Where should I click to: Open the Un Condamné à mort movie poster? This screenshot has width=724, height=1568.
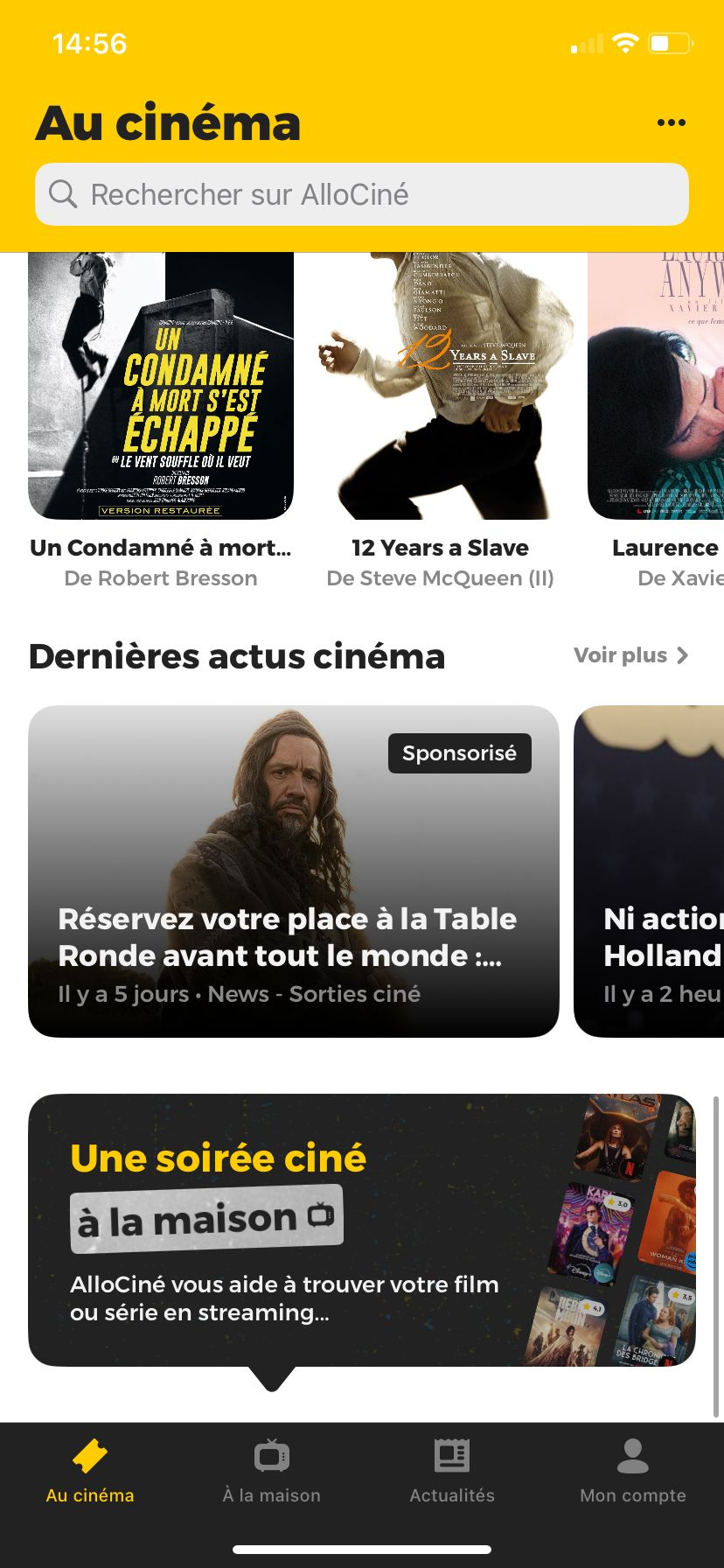pyautogui.click(x=161, y=386)
